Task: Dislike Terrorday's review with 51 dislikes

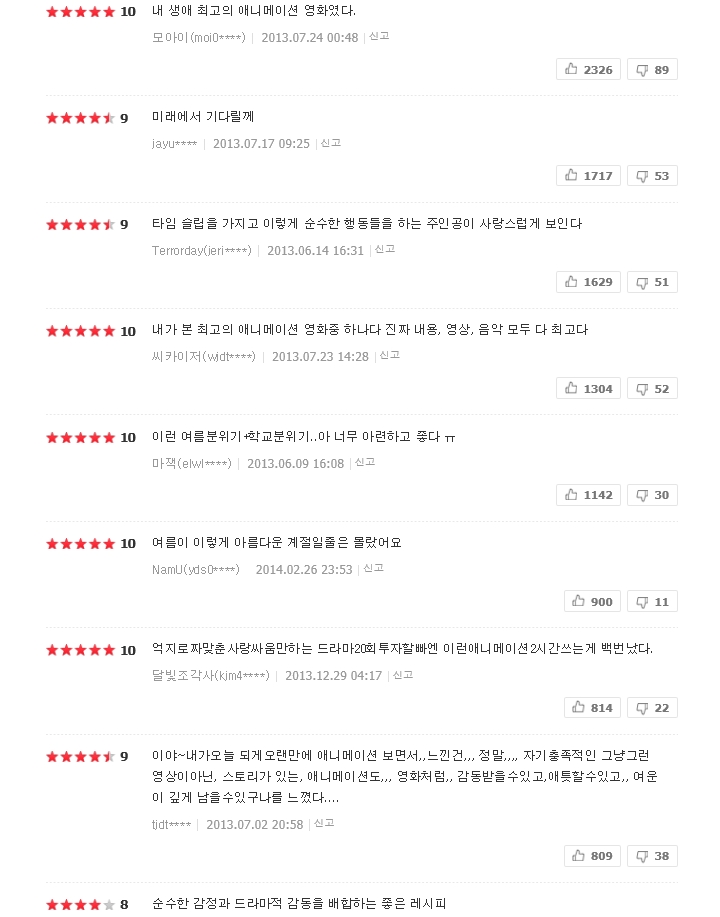Action: click(x=652, y=282)
